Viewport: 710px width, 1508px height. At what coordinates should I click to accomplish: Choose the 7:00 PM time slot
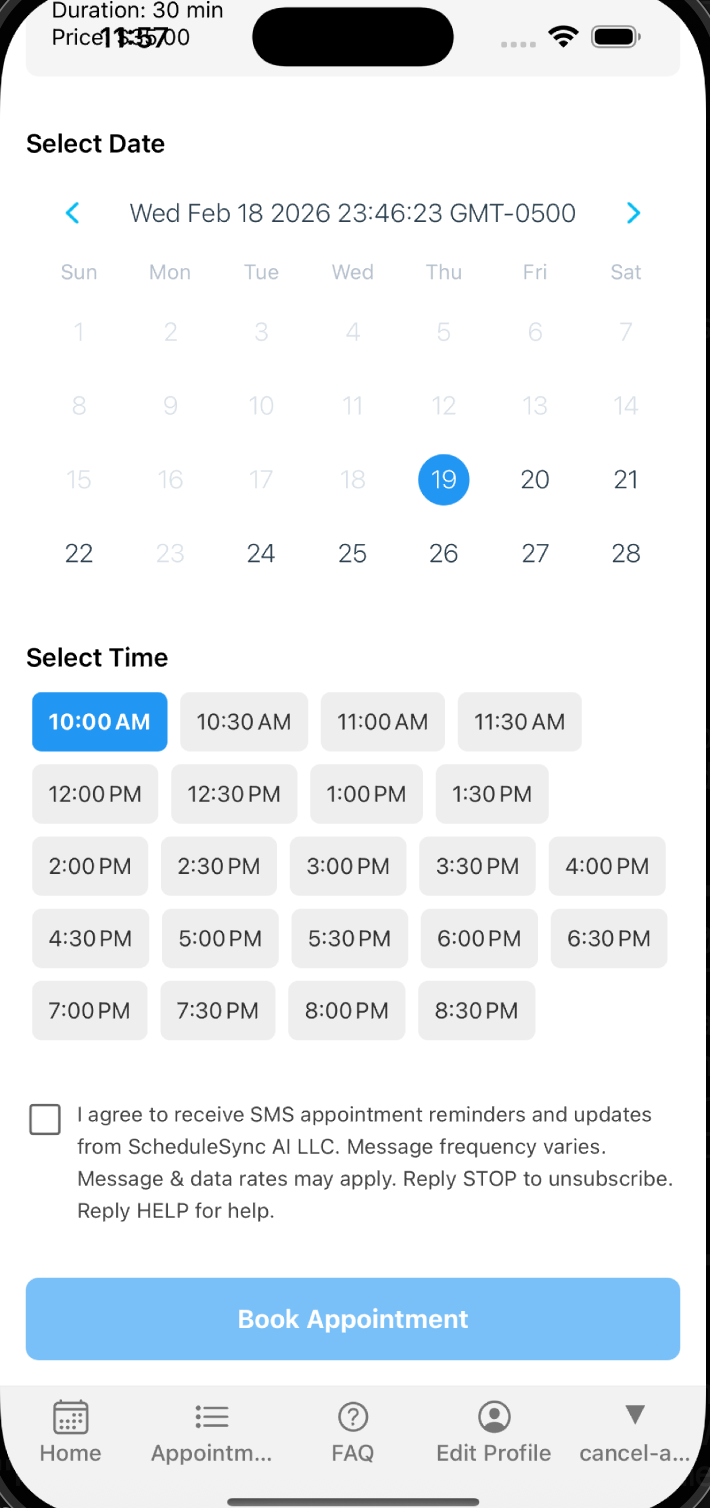[89, 1010]
